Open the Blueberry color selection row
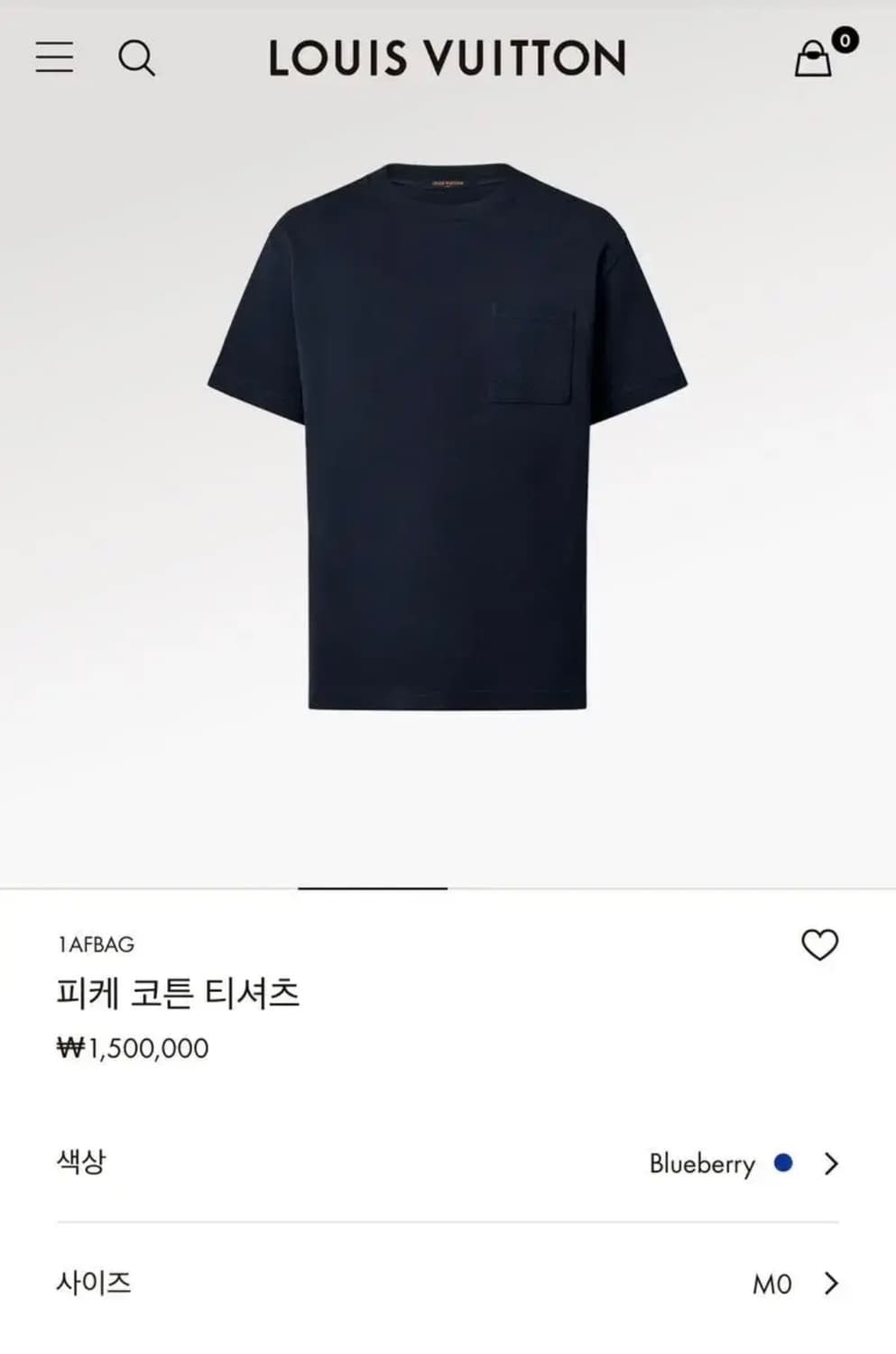Image resolution: width=896 pixels, height=1354 pixels. point(448,1164)
